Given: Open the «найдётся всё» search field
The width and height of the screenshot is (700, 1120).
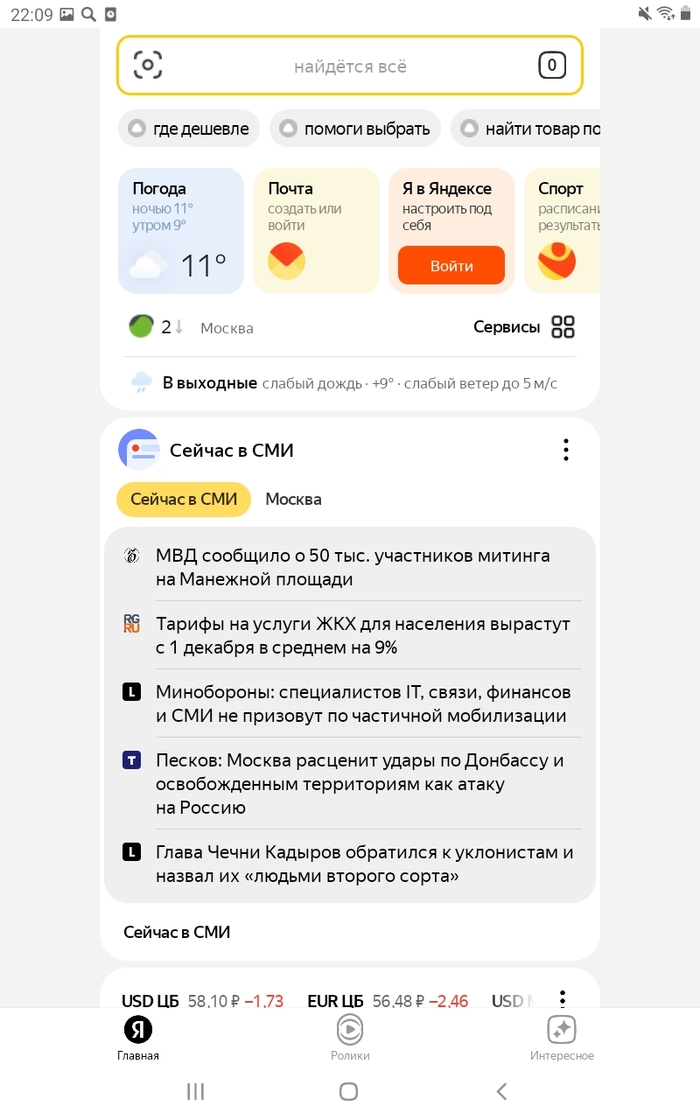Looking at the screenshot, I should tap(350, 67).
